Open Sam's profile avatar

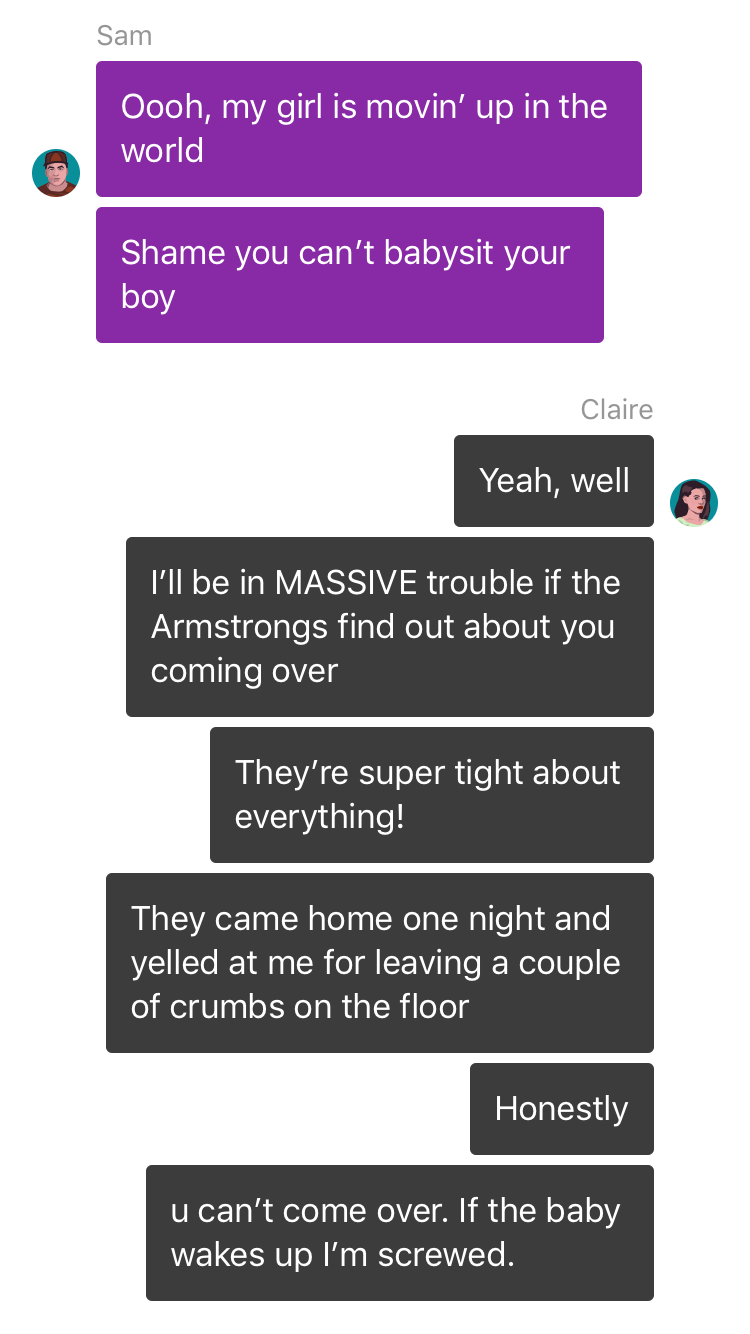(x=56, y=173)
